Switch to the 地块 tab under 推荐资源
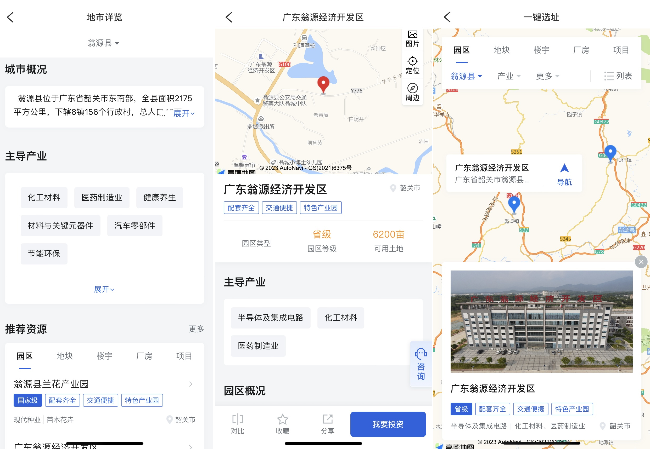Screen dimensions: 650x449 point(65,355)
